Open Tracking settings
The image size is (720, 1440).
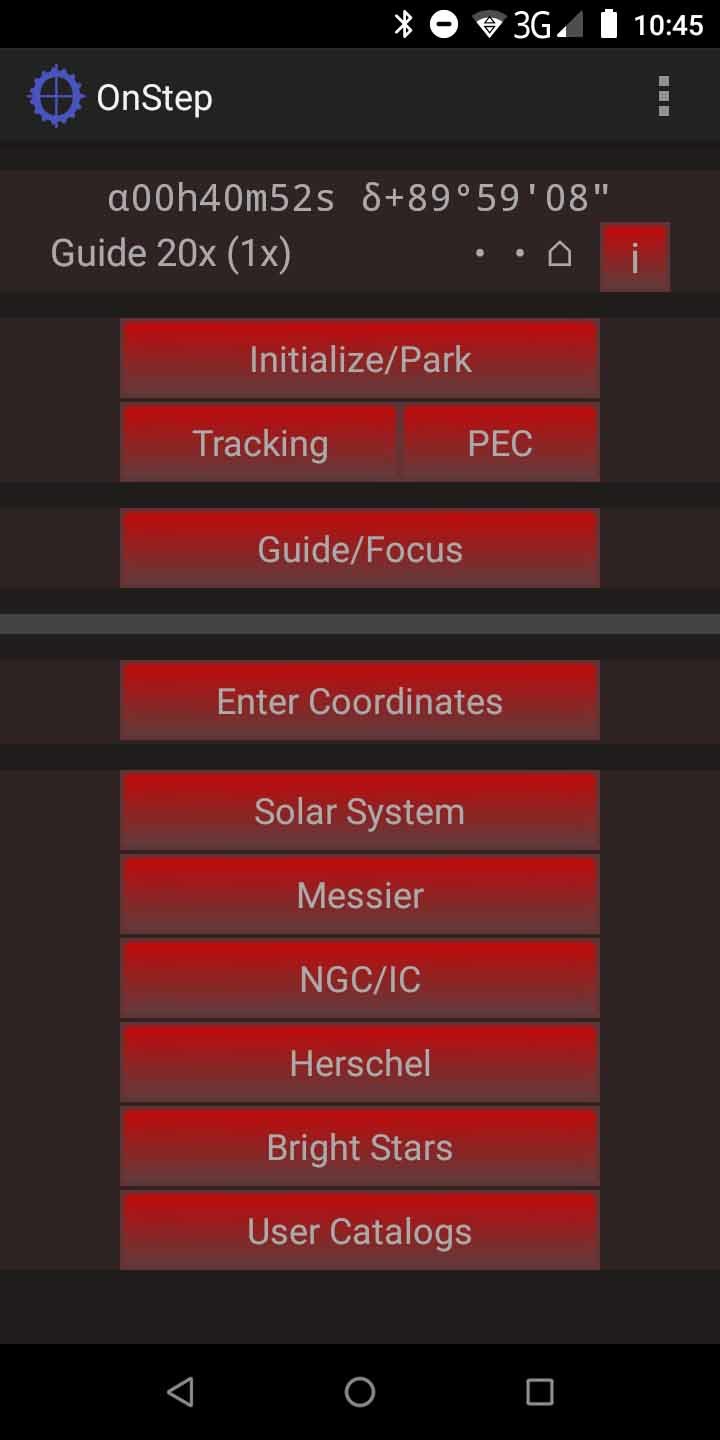coord(259,443)
